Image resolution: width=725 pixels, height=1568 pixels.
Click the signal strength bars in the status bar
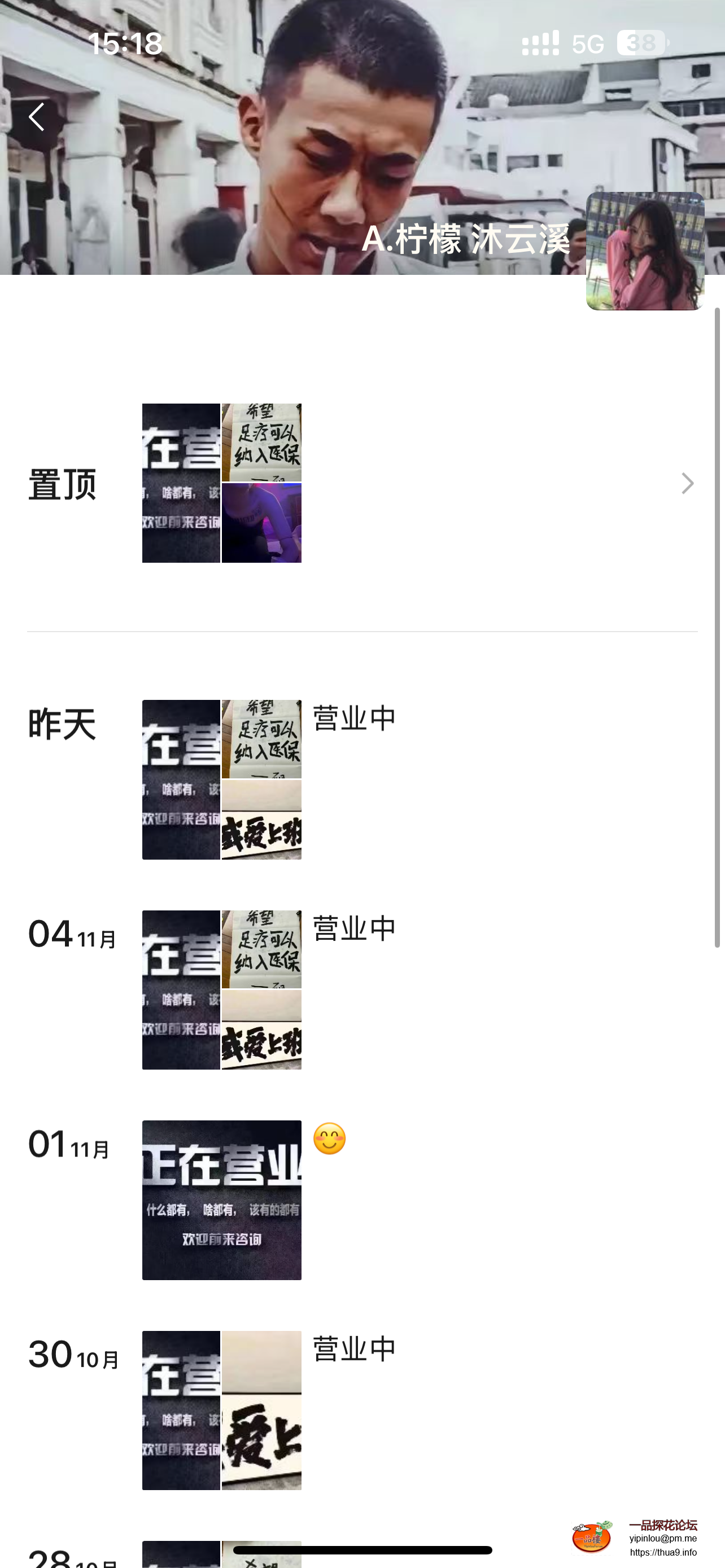[x=540, y=41]
